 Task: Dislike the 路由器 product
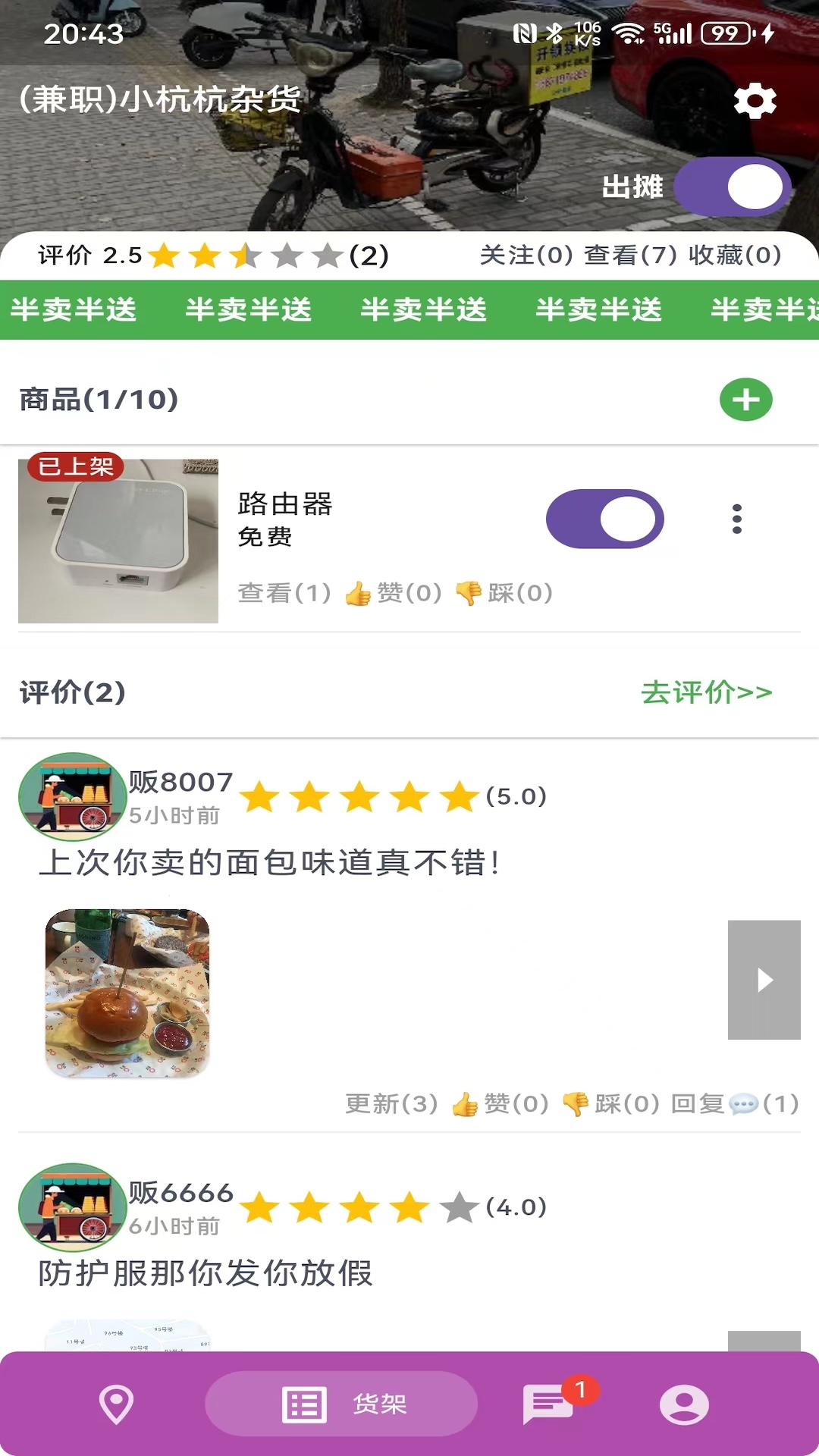click(504, 593)
